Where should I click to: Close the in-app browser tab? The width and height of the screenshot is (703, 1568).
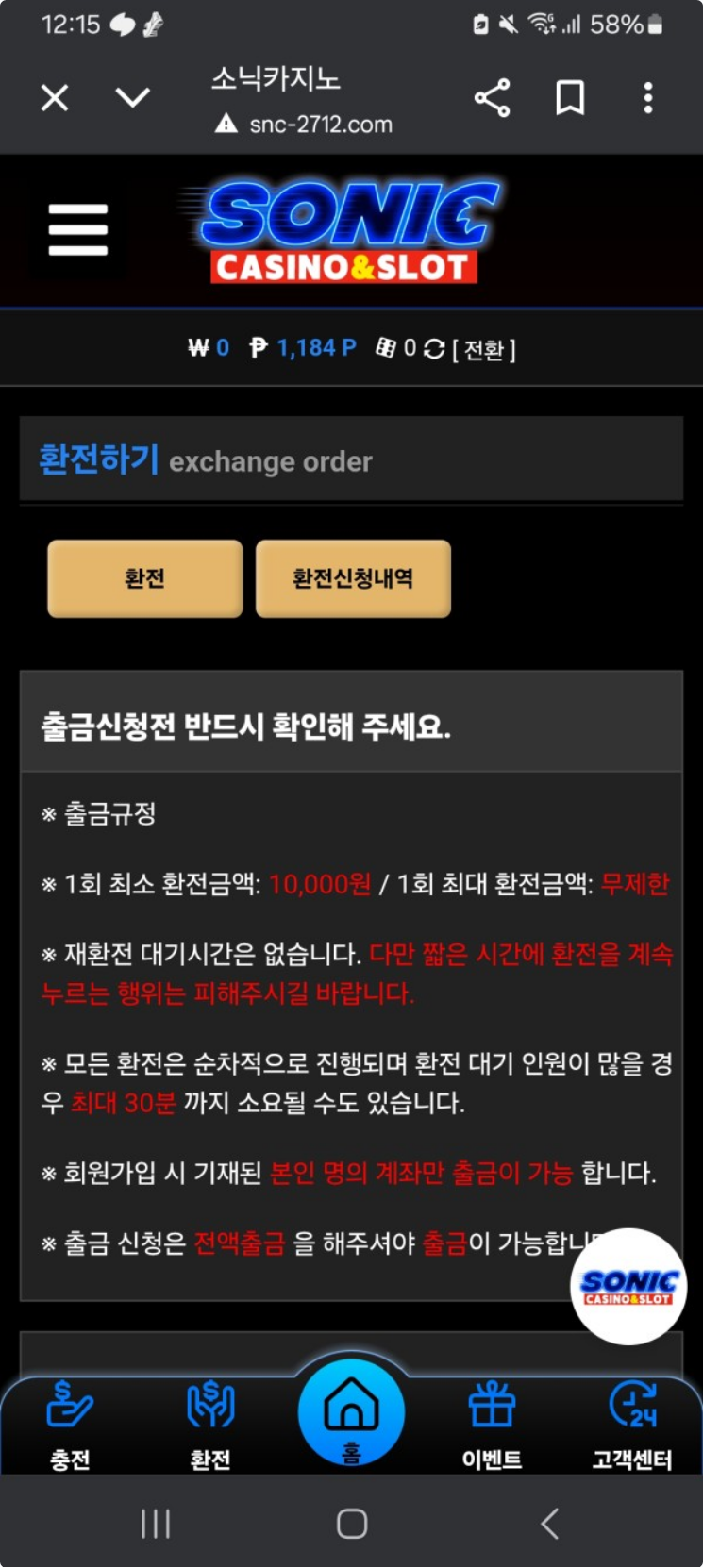55,97
